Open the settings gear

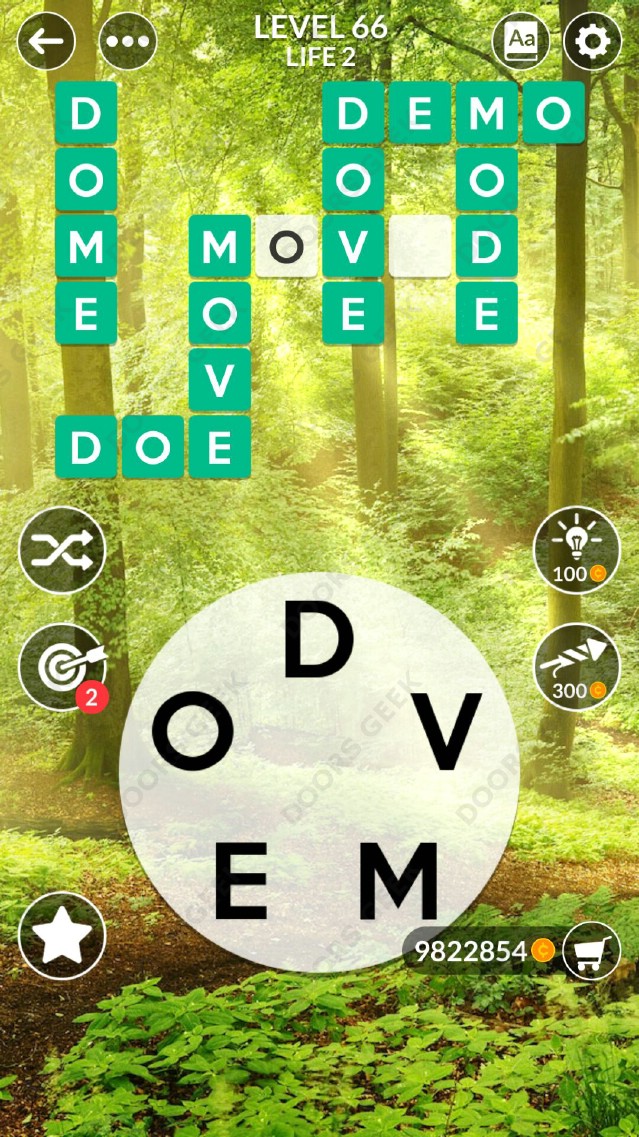pyautogui.click(x=592, y=41)
